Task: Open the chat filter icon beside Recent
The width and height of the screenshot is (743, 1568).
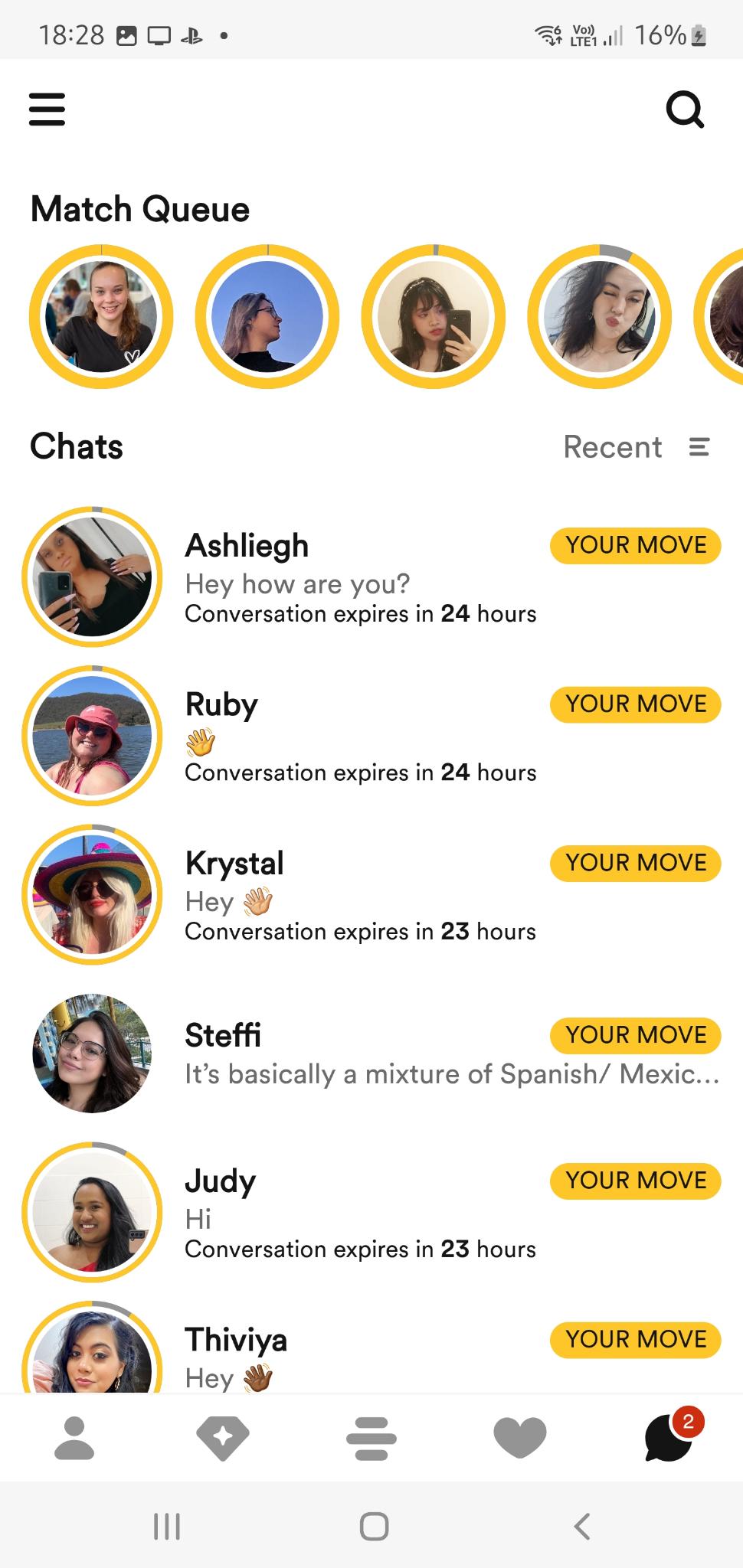Action: pos(699,447)
